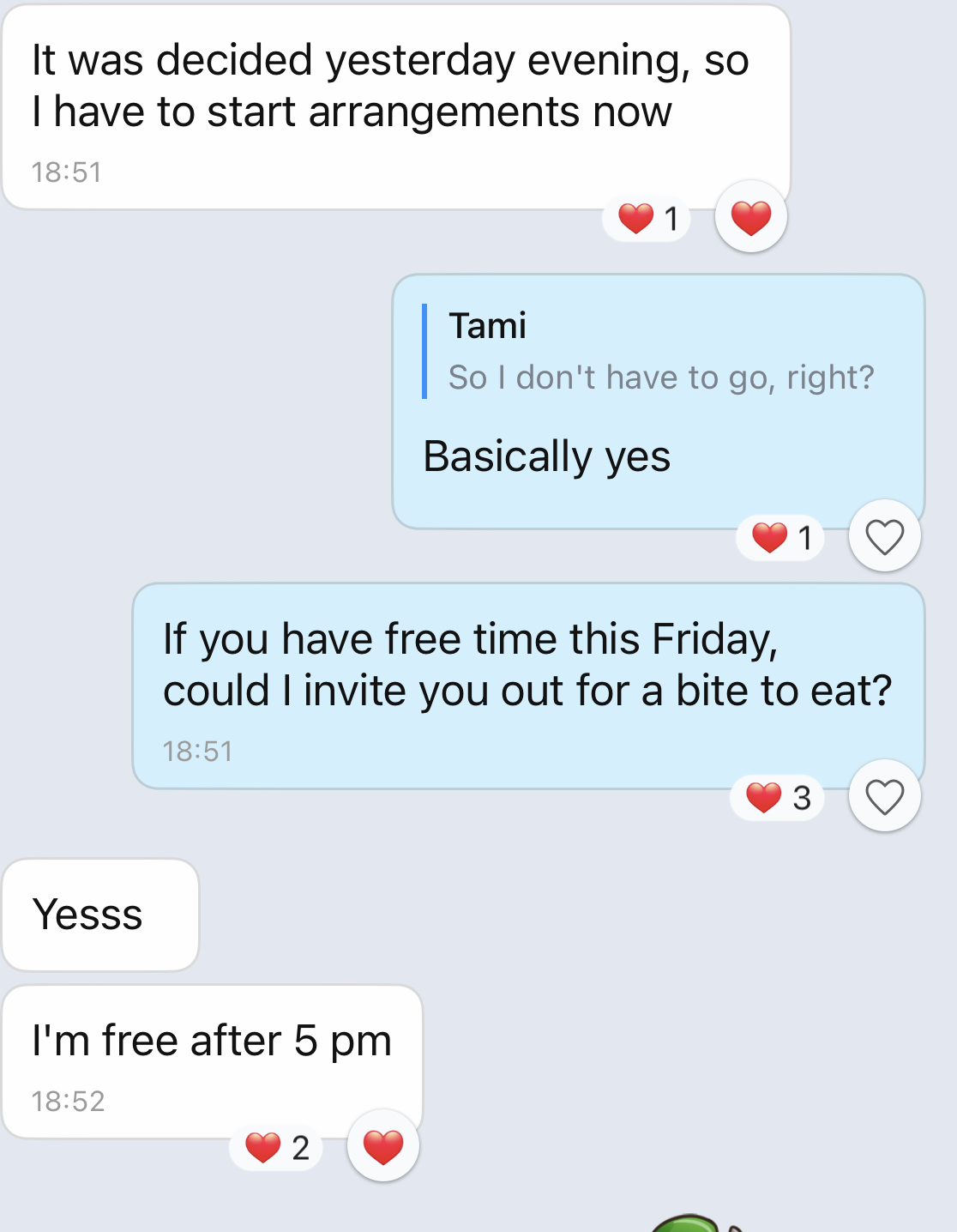Viewport: 957px width, 1232px height.
Task: View the 2 hearts on 'I'm free after 5 pm'
Action: (276, 1148)
